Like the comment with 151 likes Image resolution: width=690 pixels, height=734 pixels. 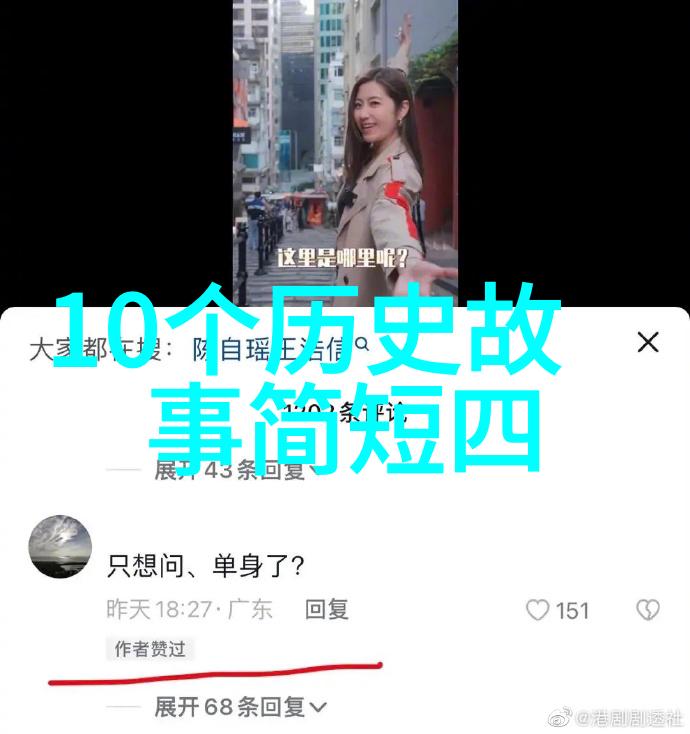coord(539,610)
